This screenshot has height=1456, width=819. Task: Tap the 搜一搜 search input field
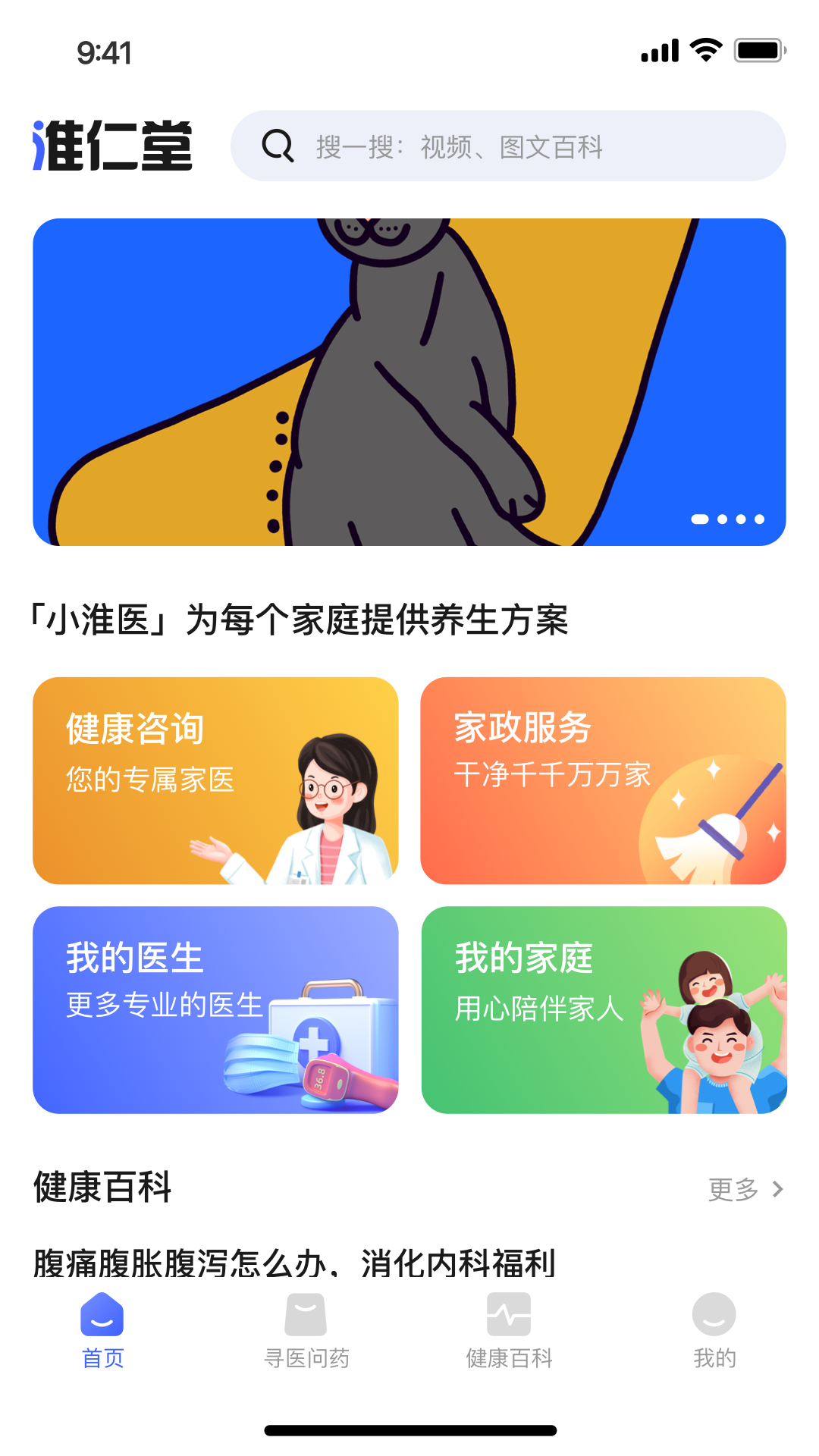[x=508, y=145]
